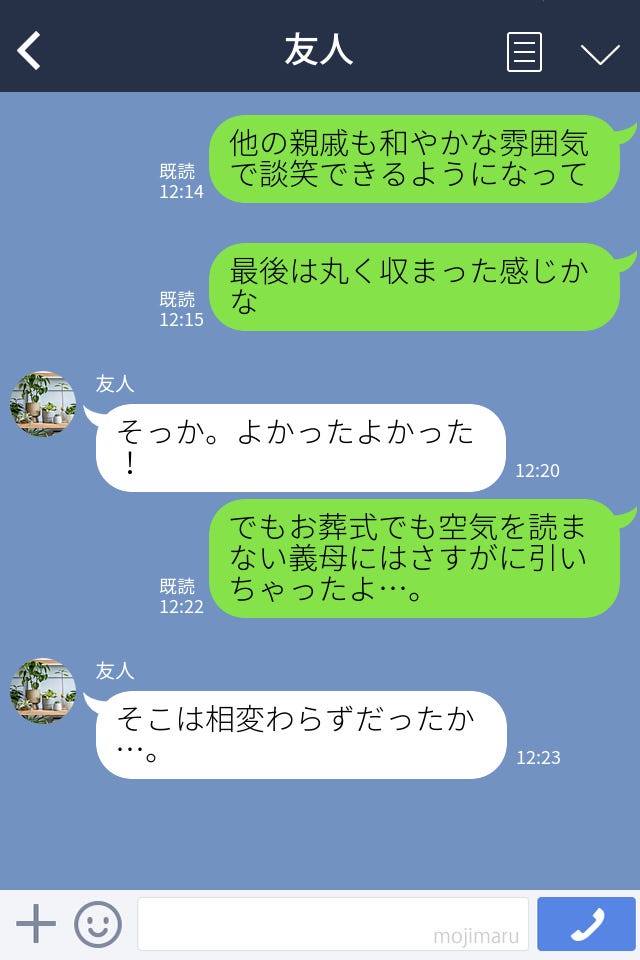This screenshot has height=960, width=640.
Task: Open 友人's avatar beside そっか。よかったよかった!
Action: point(43,404)
